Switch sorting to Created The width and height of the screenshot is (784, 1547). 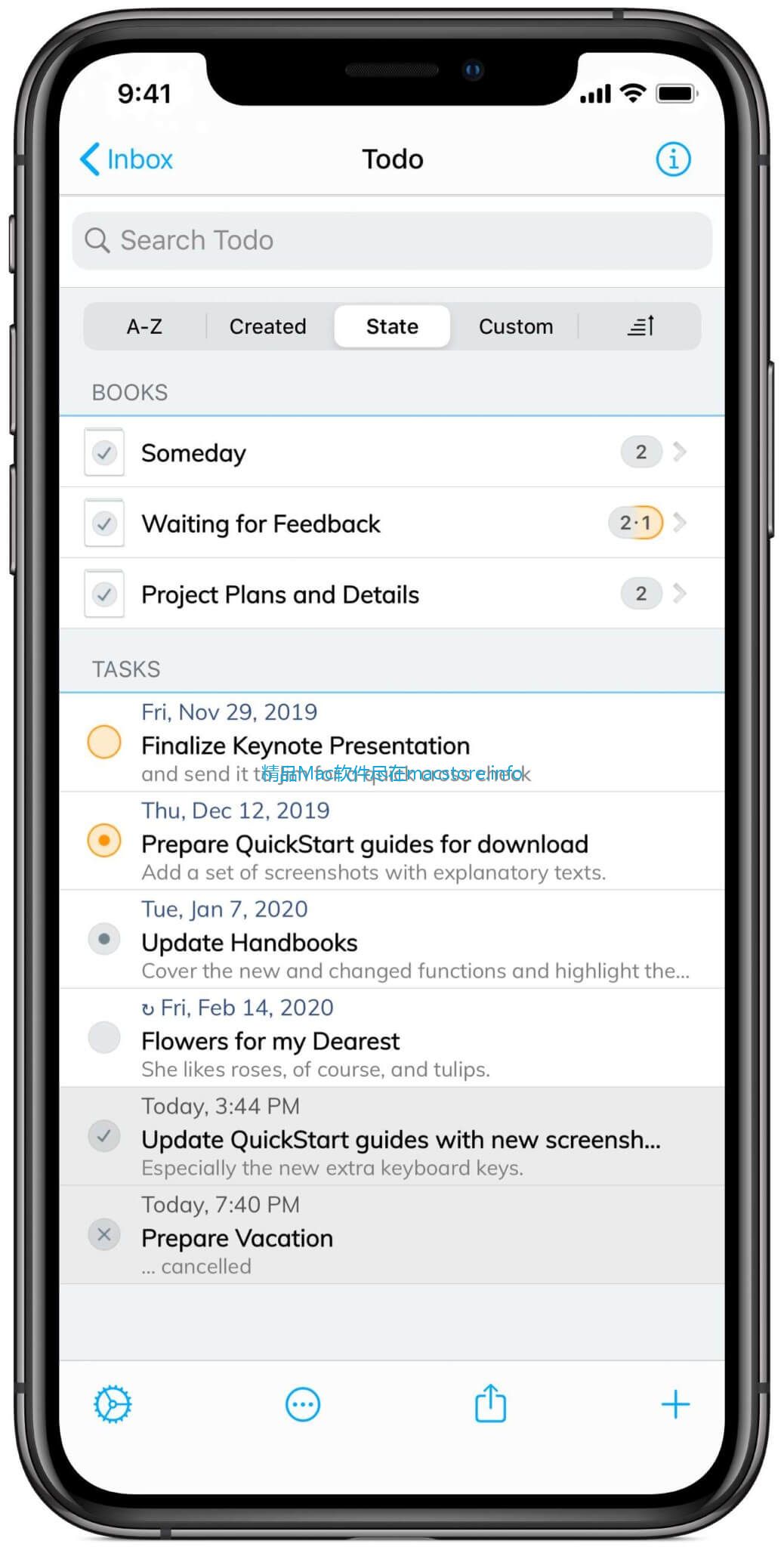pyautogui.click(x=268, y=326)
